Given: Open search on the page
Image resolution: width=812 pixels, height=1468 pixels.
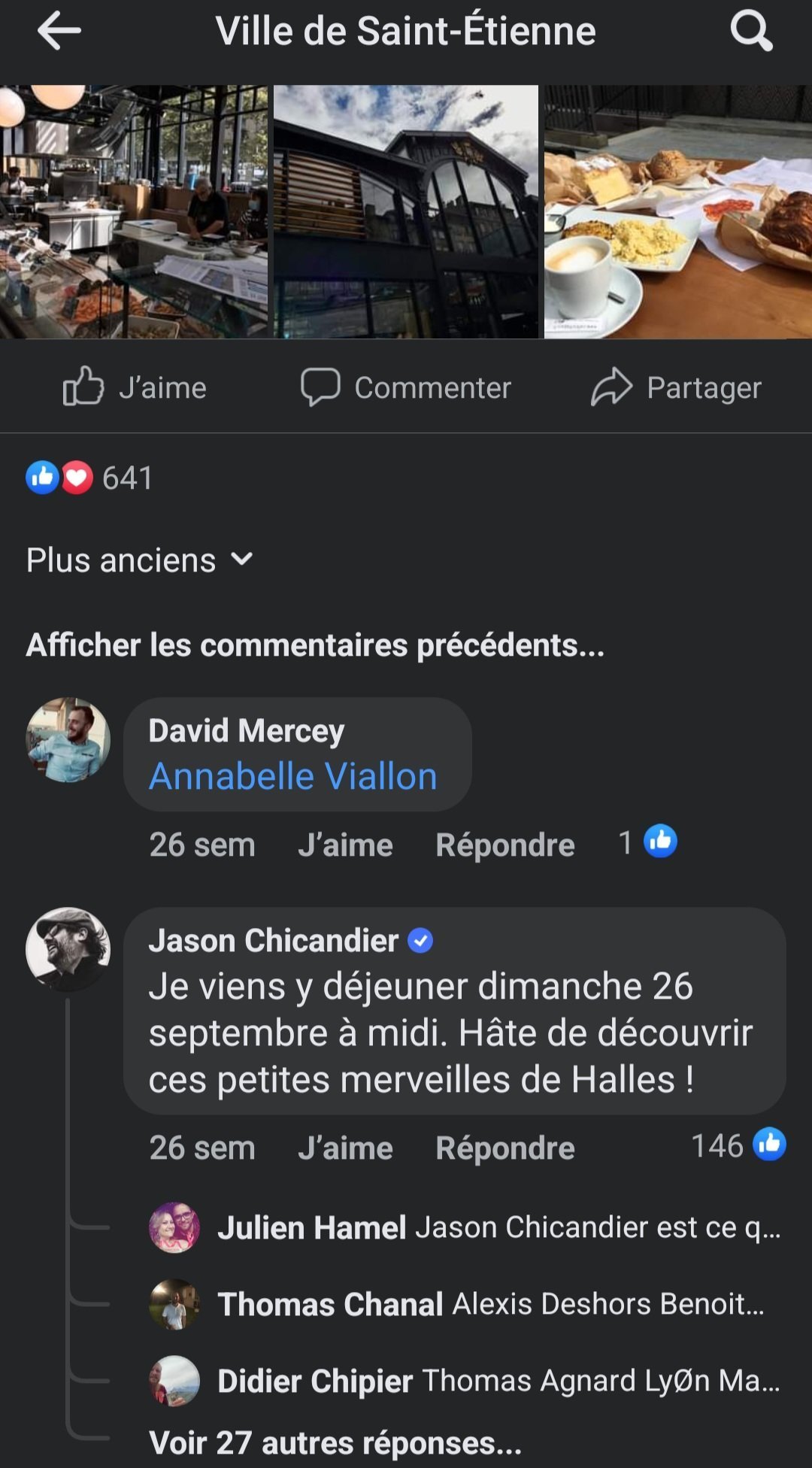Looking at the screenshot, I should pyautogui.click(x=751, y=32).
